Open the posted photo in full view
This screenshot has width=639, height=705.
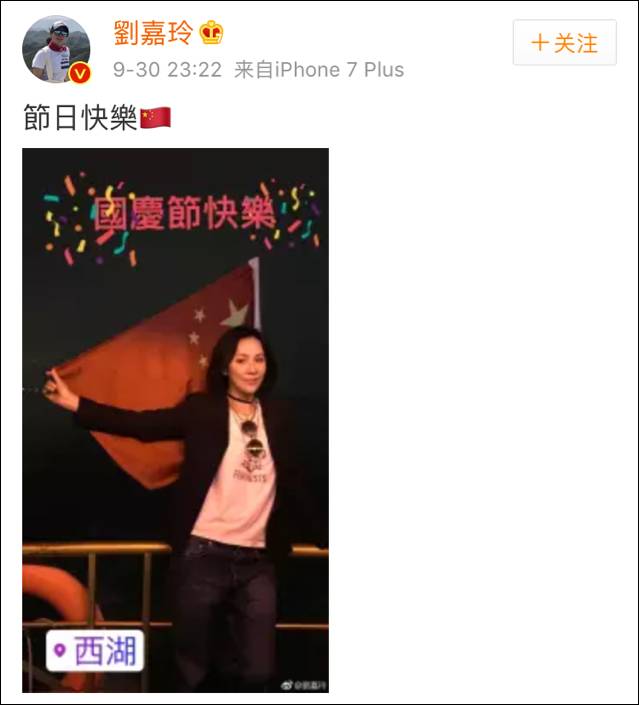click(175, 420)
